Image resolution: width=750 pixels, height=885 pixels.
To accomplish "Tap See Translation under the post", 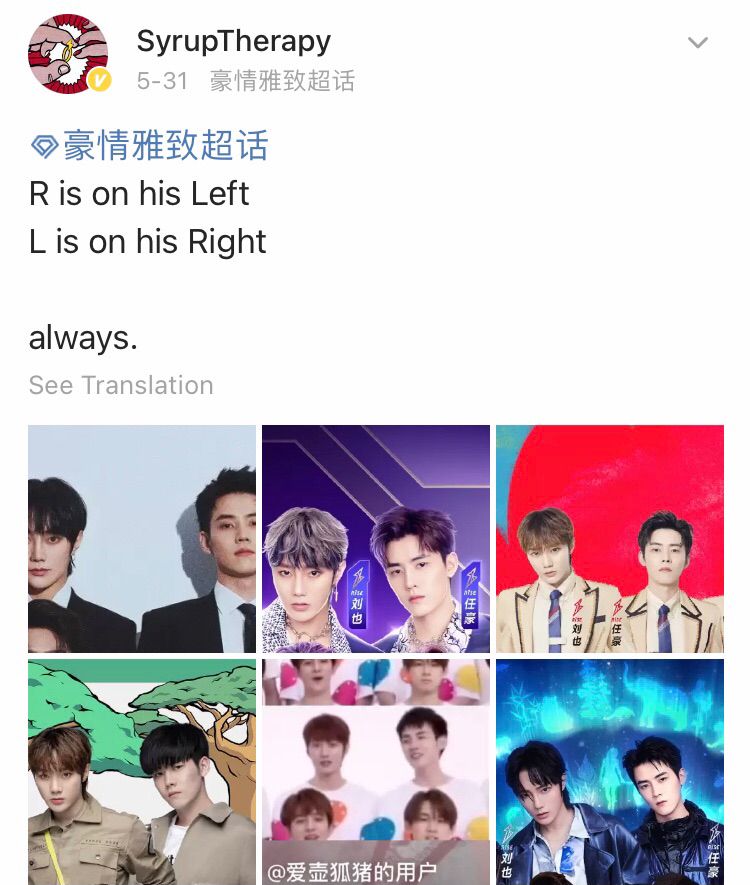I will (x=121, y=385).
